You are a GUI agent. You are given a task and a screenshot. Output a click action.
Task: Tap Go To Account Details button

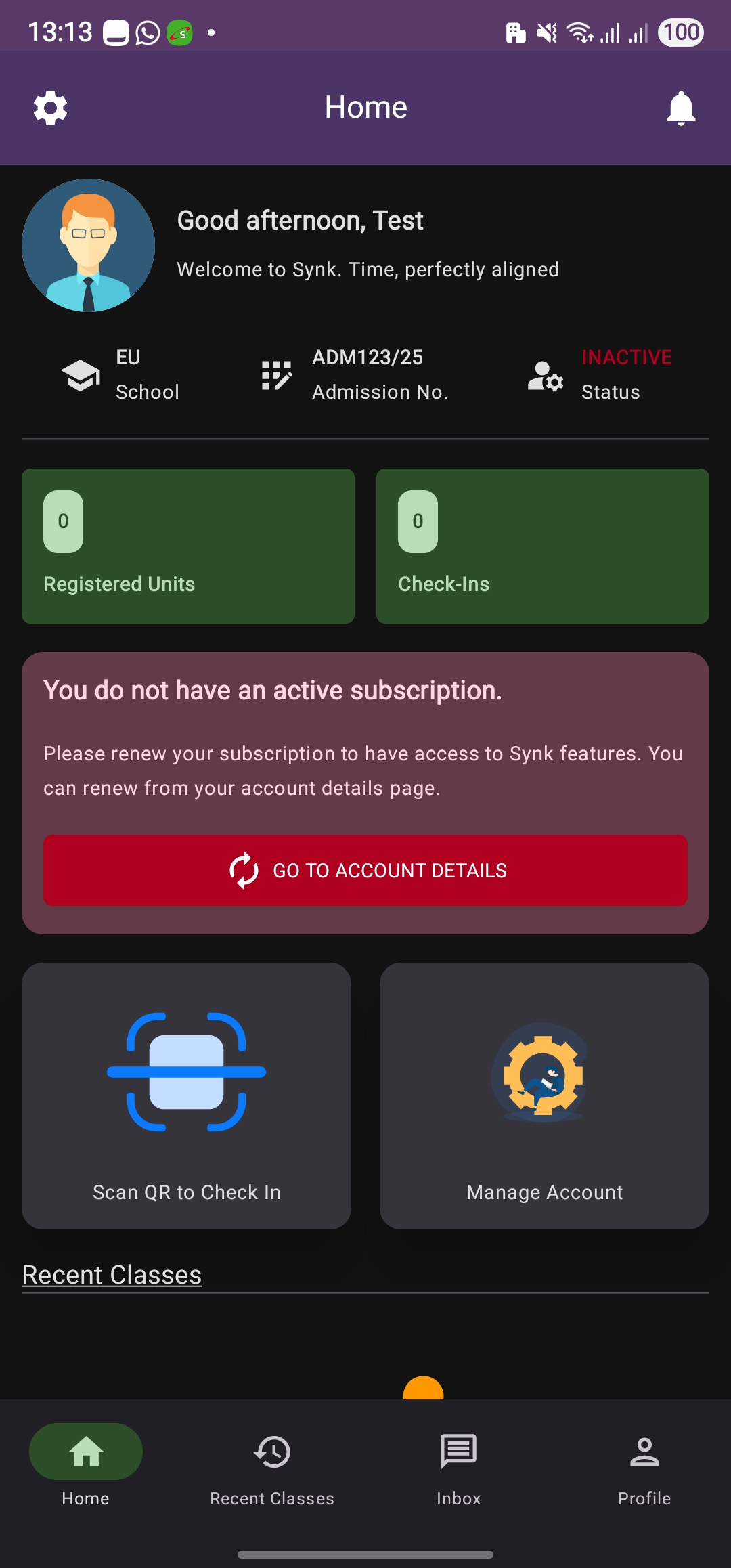(365, 870)
